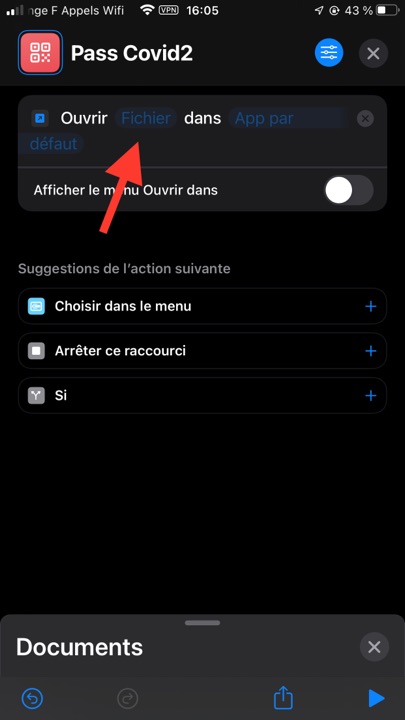Undo the last change
This screenshot has height=720, width=405.
[33, 699]
